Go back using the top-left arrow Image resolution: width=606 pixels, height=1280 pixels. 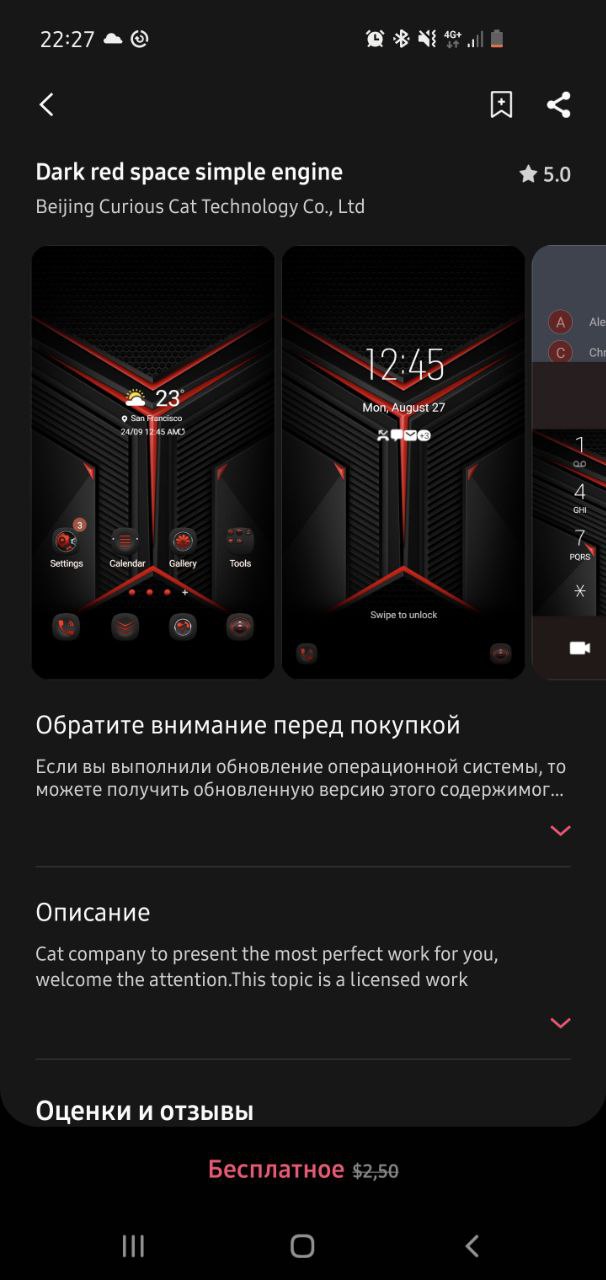click(x=46, y=105)
